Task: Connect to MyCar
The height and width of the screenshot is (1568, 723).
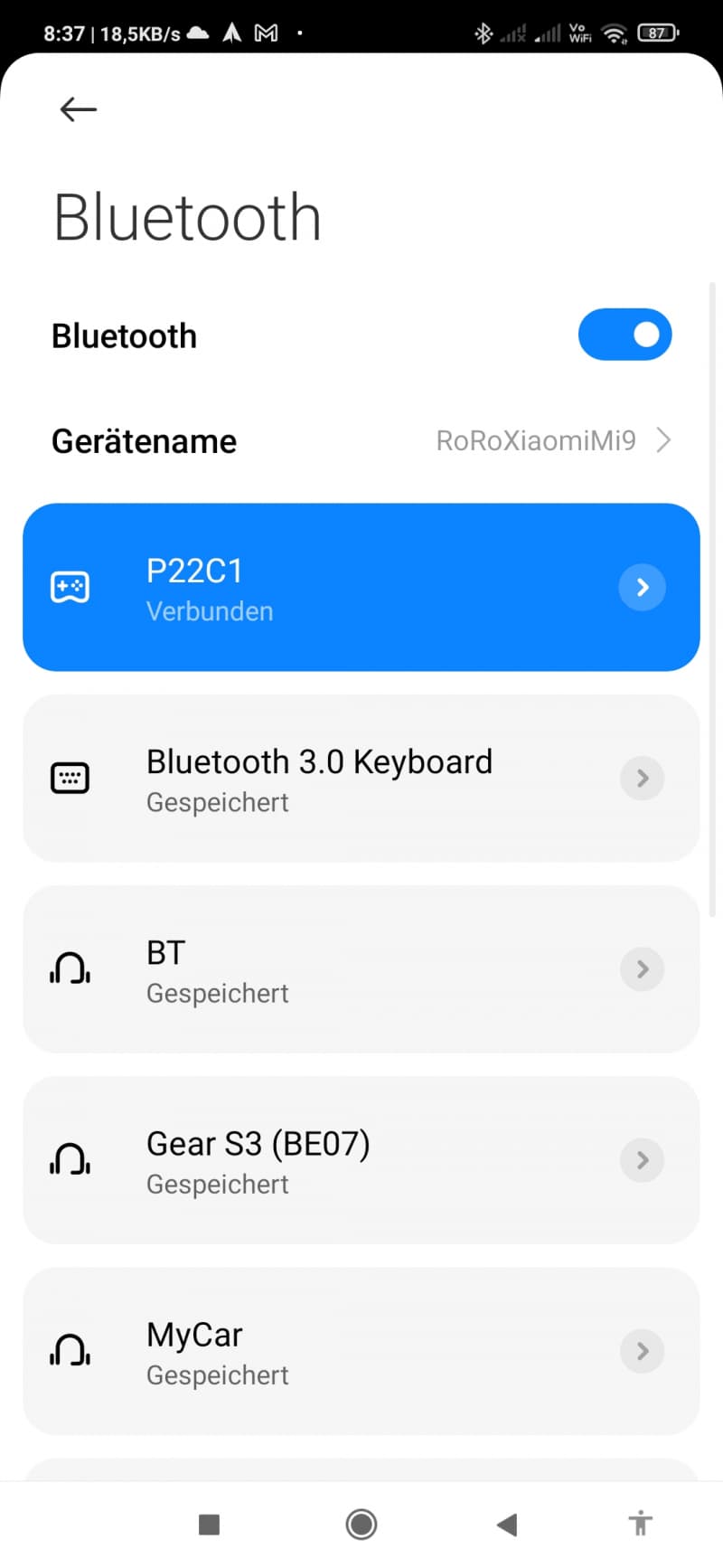Action: coord(361,1351)
